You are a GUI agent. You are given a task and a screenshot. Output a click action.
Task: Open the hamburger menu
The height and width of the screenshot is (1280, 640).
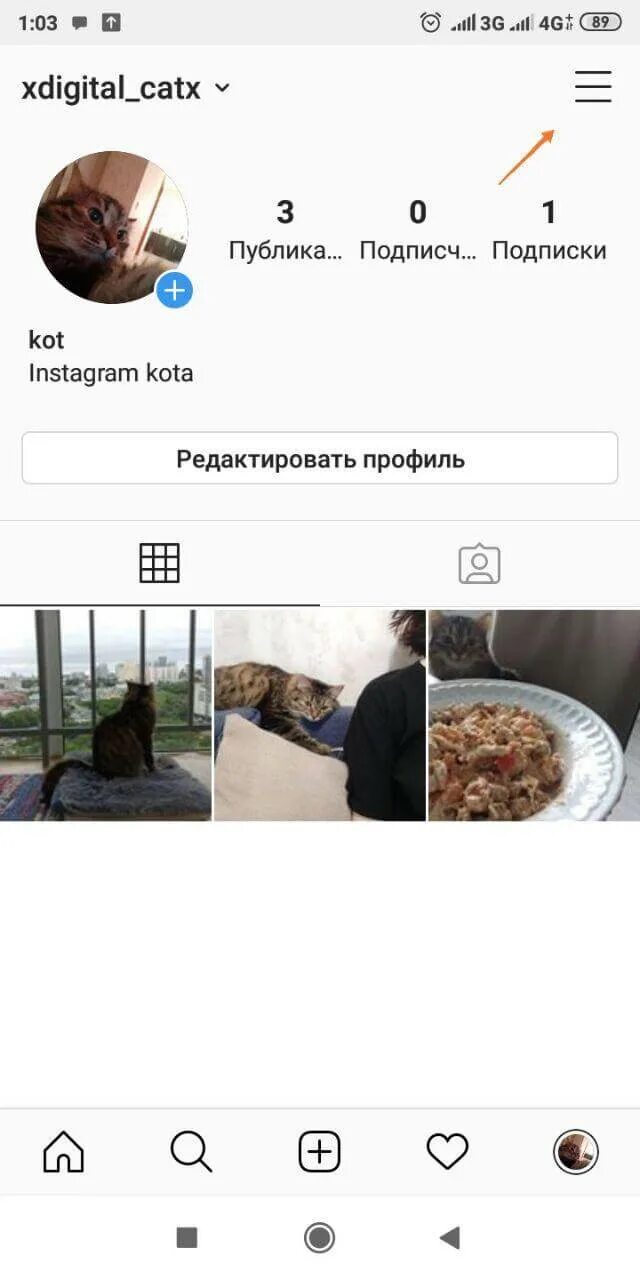tap(592, 87)
